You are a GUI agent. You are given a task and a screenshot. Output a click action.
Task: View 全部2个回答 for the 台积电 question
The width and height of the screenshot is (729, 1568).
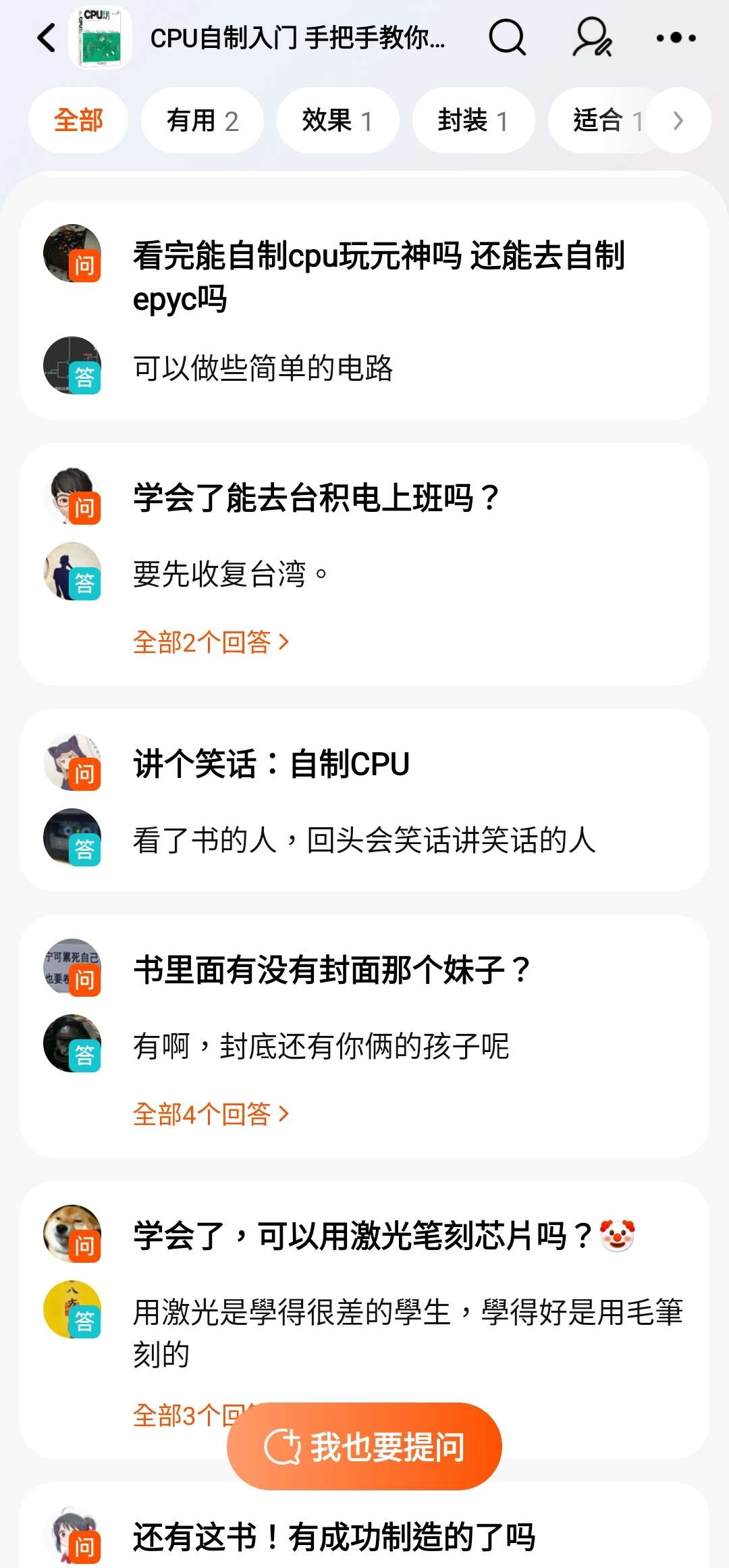[211, 642]
